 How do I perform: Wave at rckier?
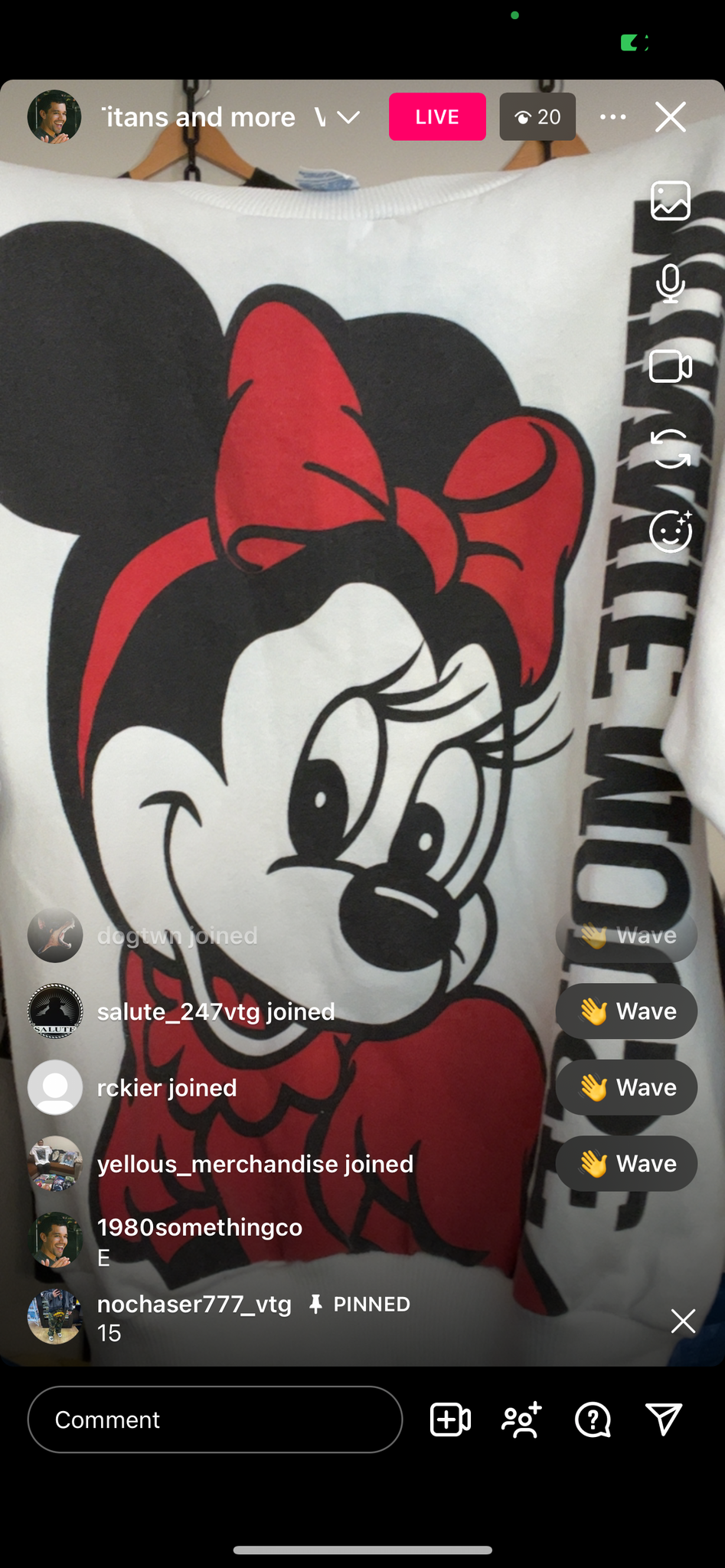626,1087
